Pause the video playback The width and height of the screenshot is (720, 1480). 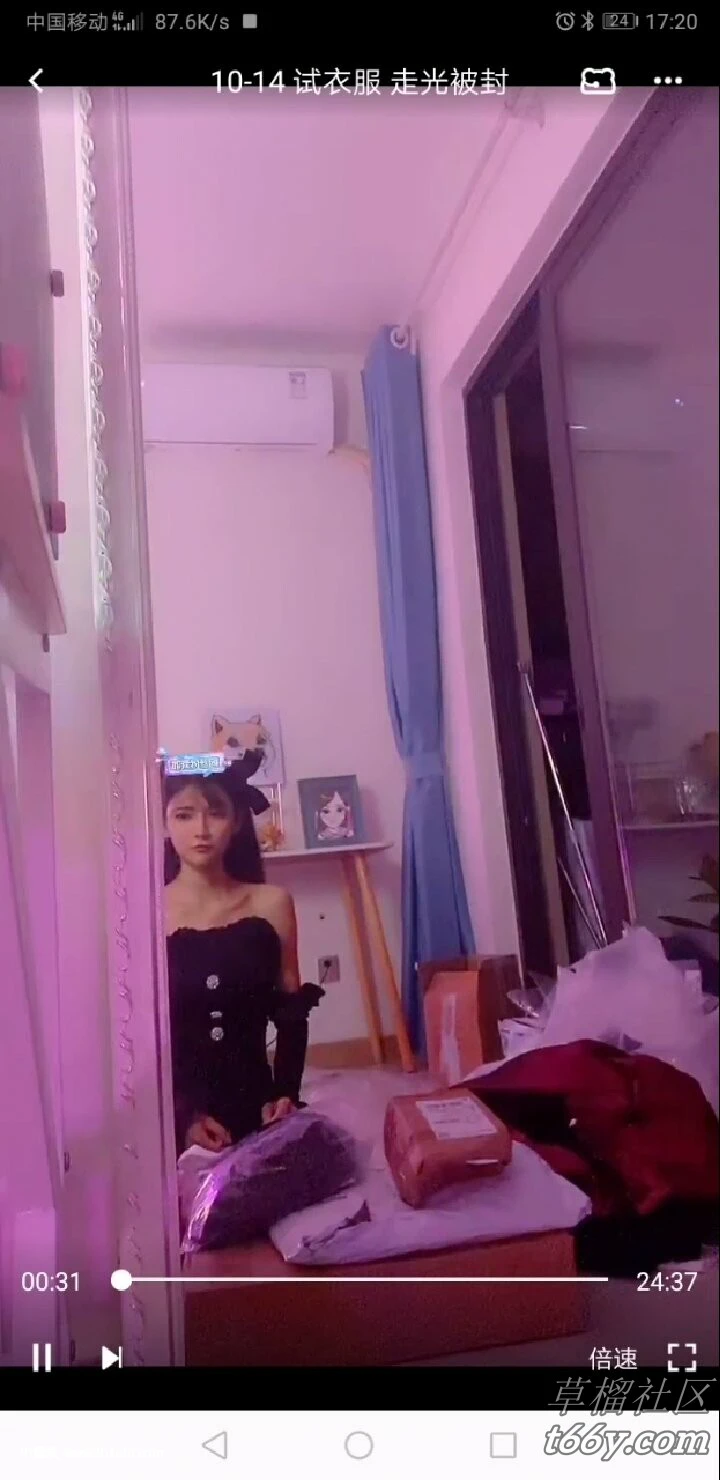[x=41, y=1357]
